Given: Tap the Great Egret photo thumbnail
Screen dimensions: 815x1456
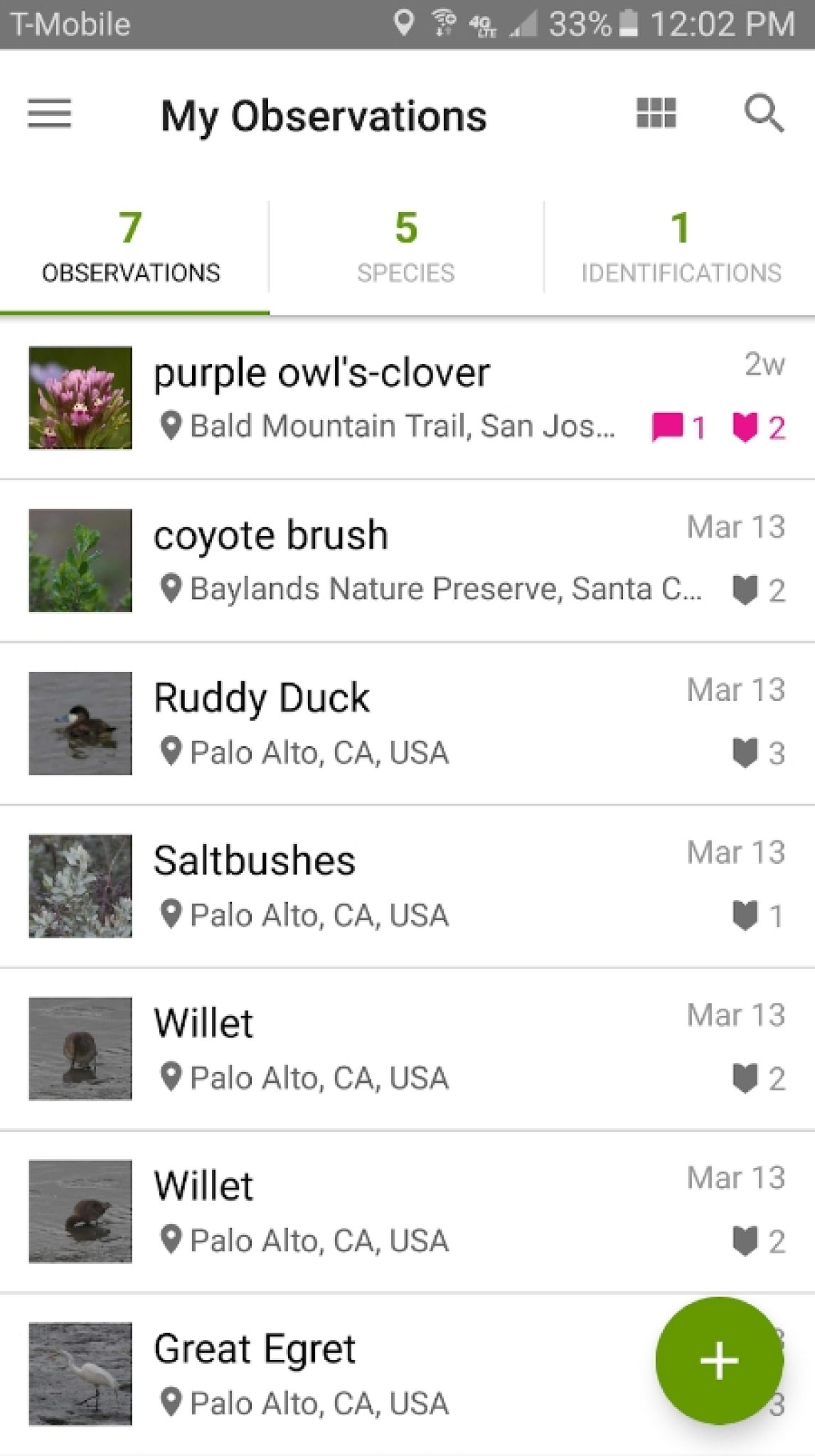Looking at the screenshot, I should click(x=80, y=1374).
